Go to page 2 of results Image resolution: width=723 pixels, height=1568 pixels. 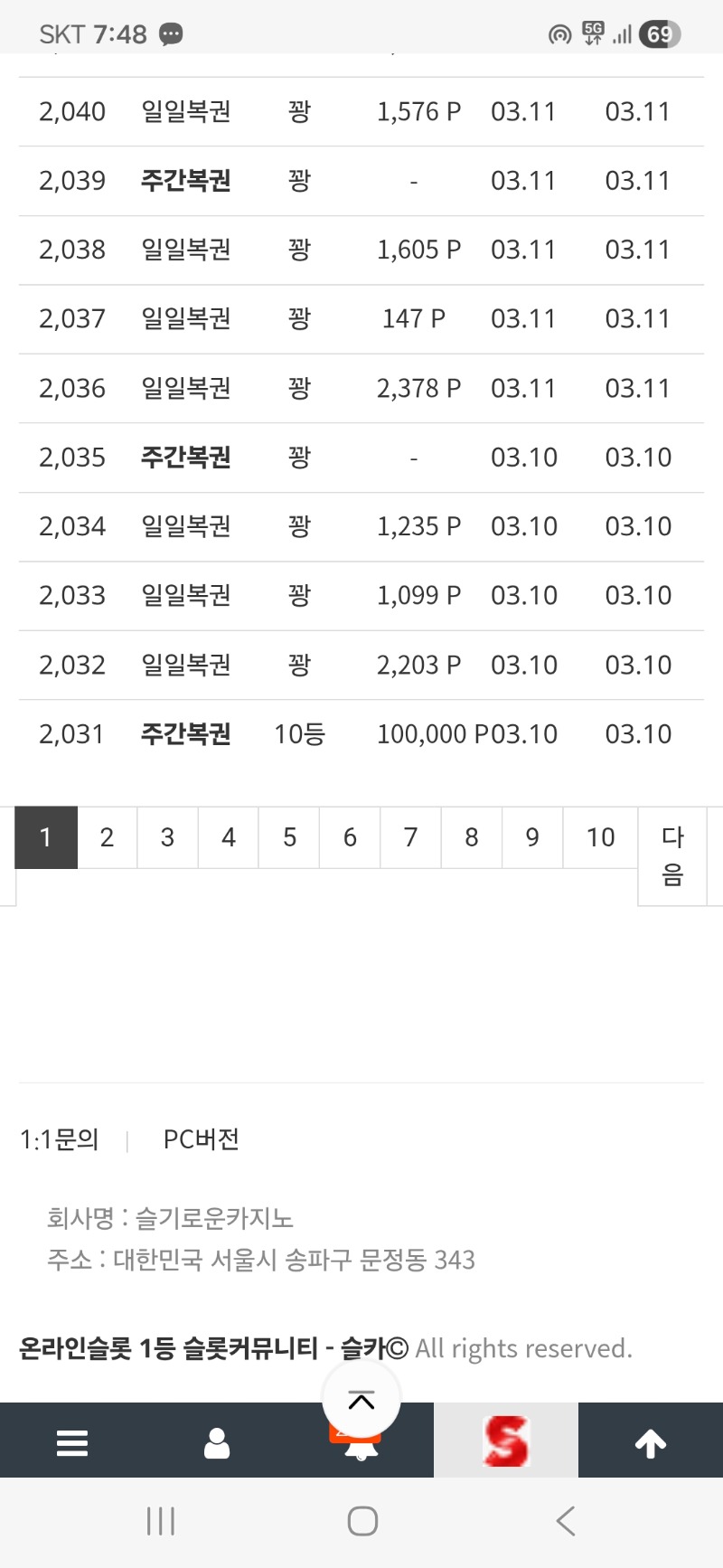click(107, 837)
